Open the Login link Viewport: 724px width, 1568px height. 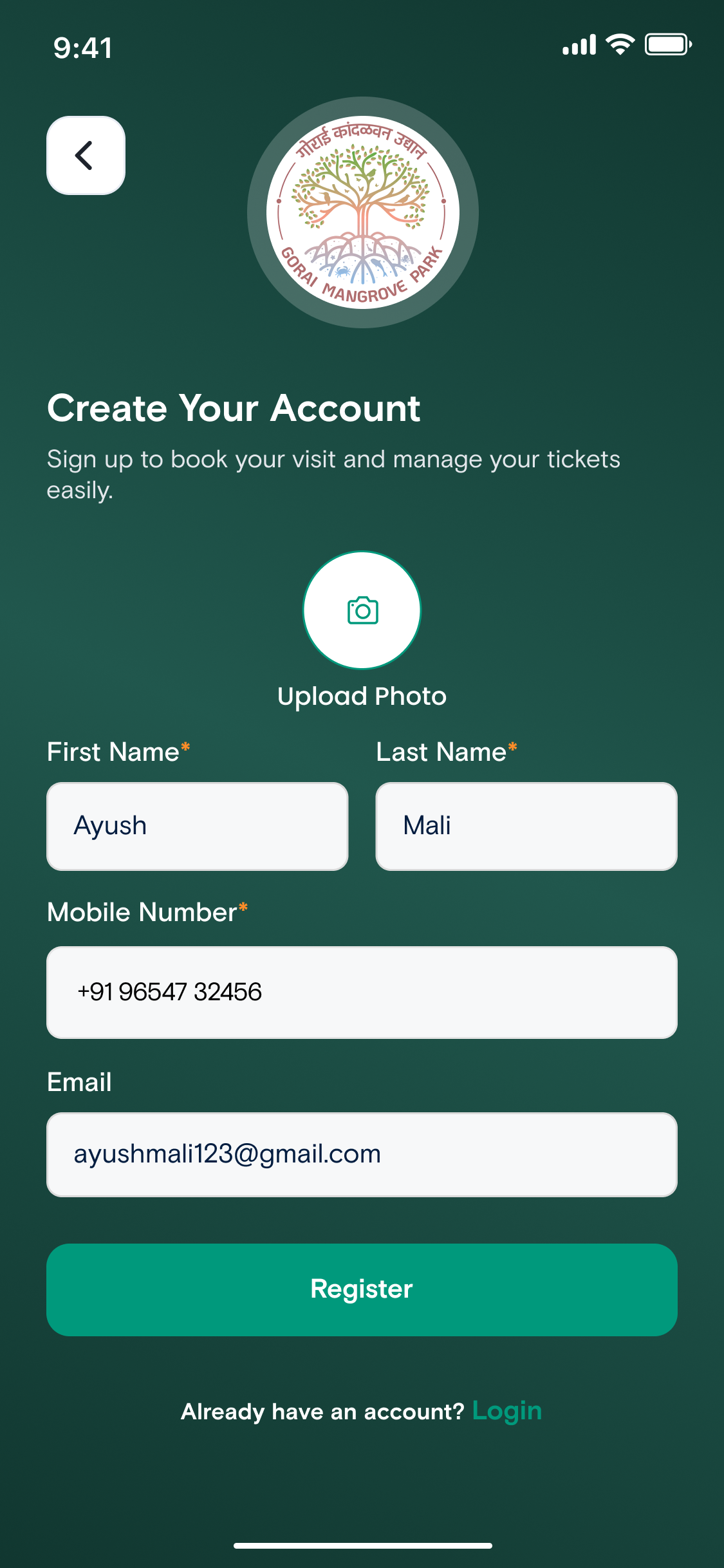point(507,1411)
